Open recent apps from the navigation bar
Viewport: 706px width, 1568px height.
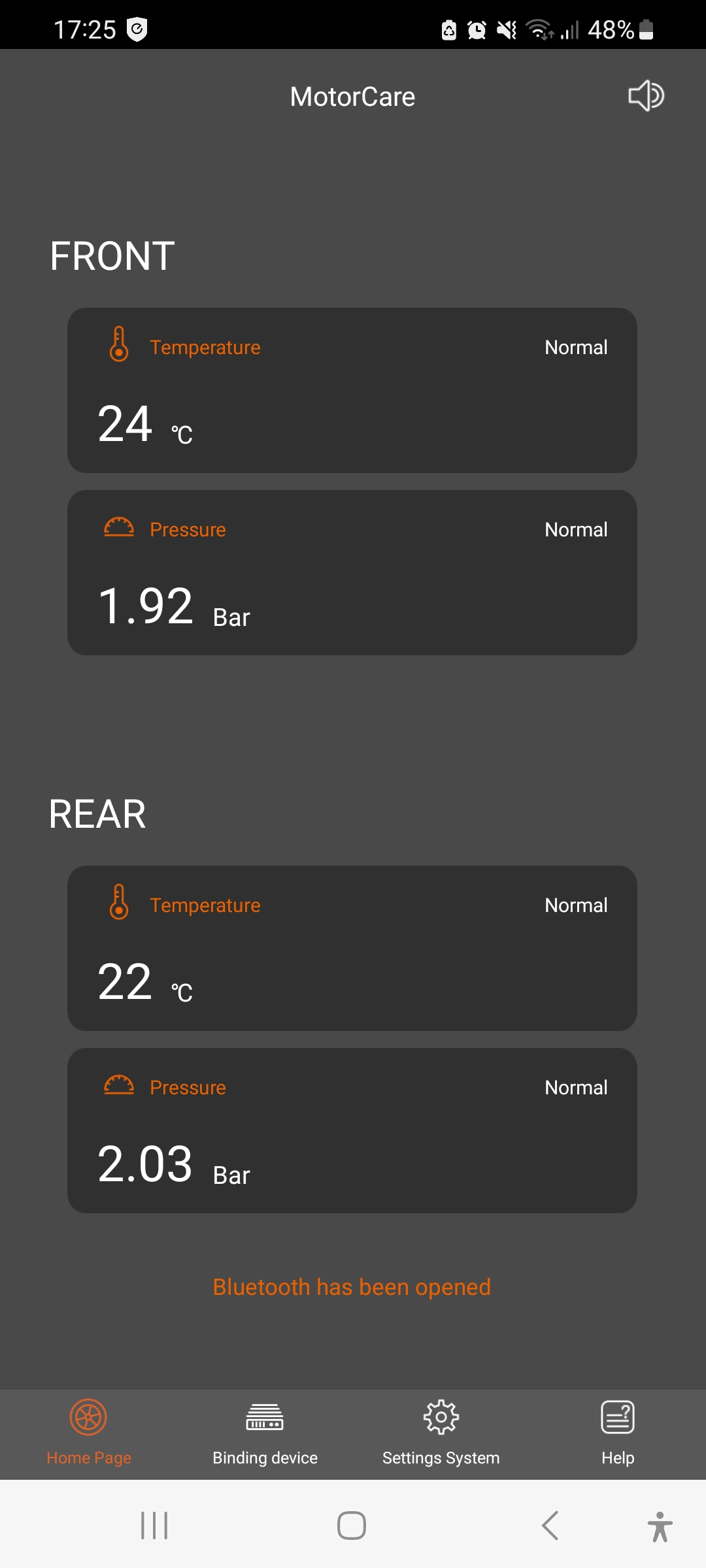tap(154, 1526)
